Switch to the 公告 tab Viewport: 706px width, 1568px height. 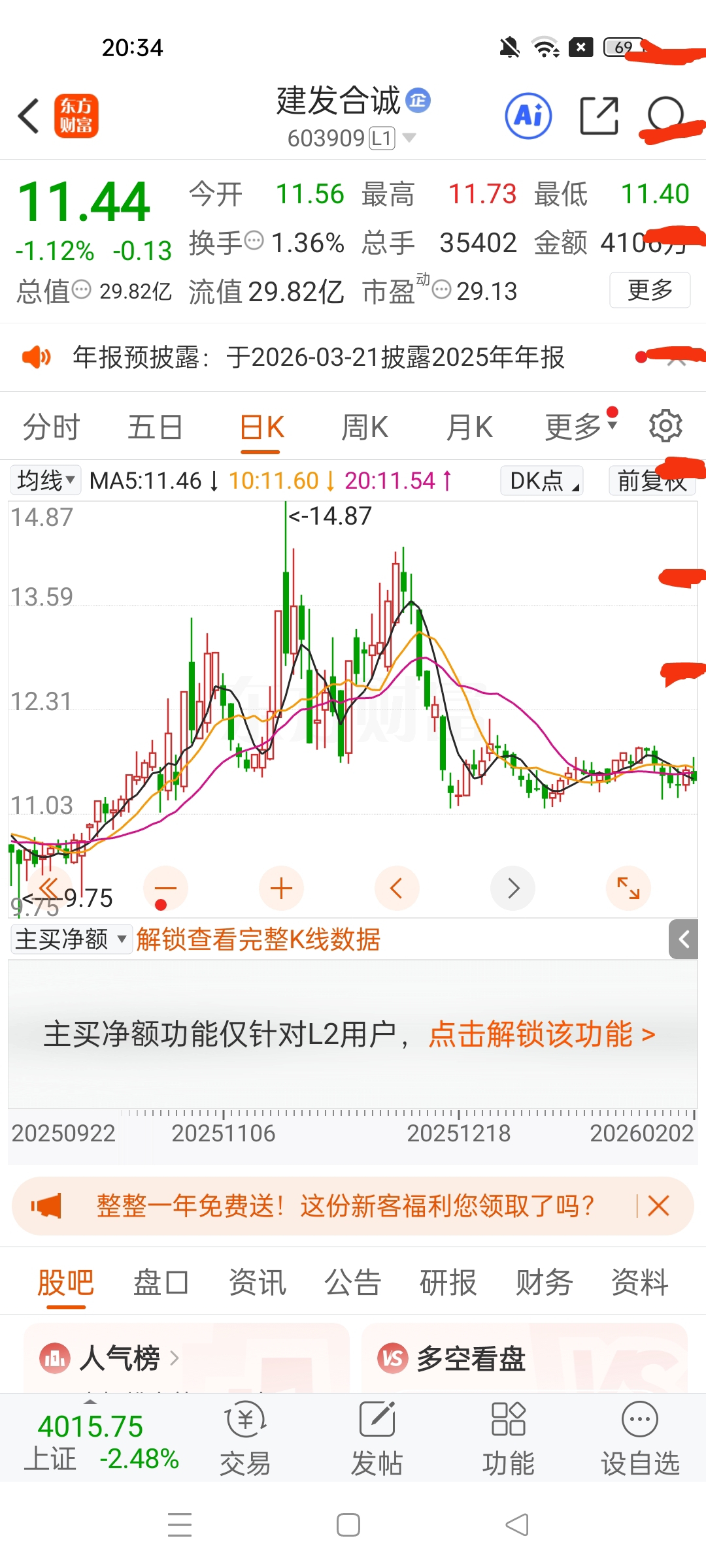(x=353, y=1282)
